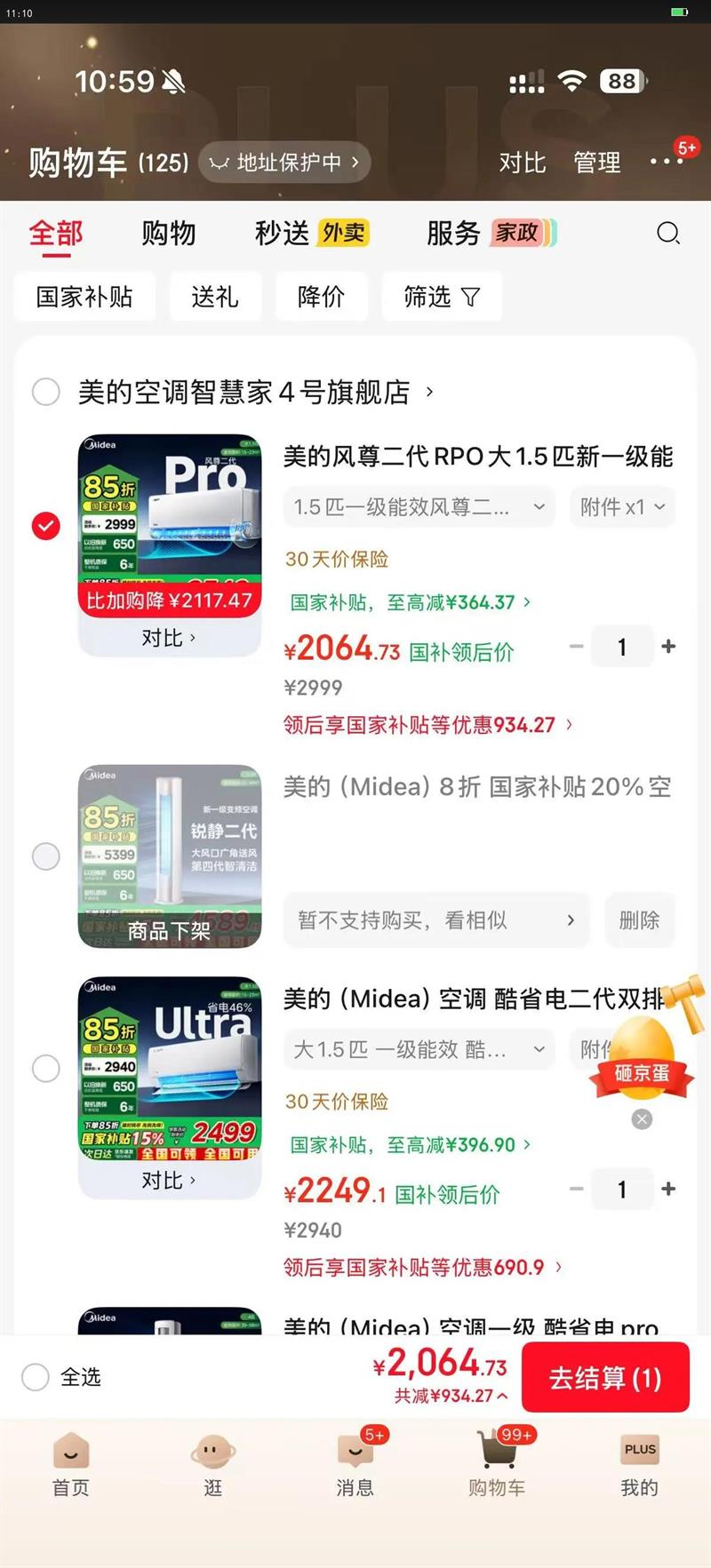Tap the 砸京蛋 golden egg promotion
The image size is (711, 1568).
click(640, 1066)
